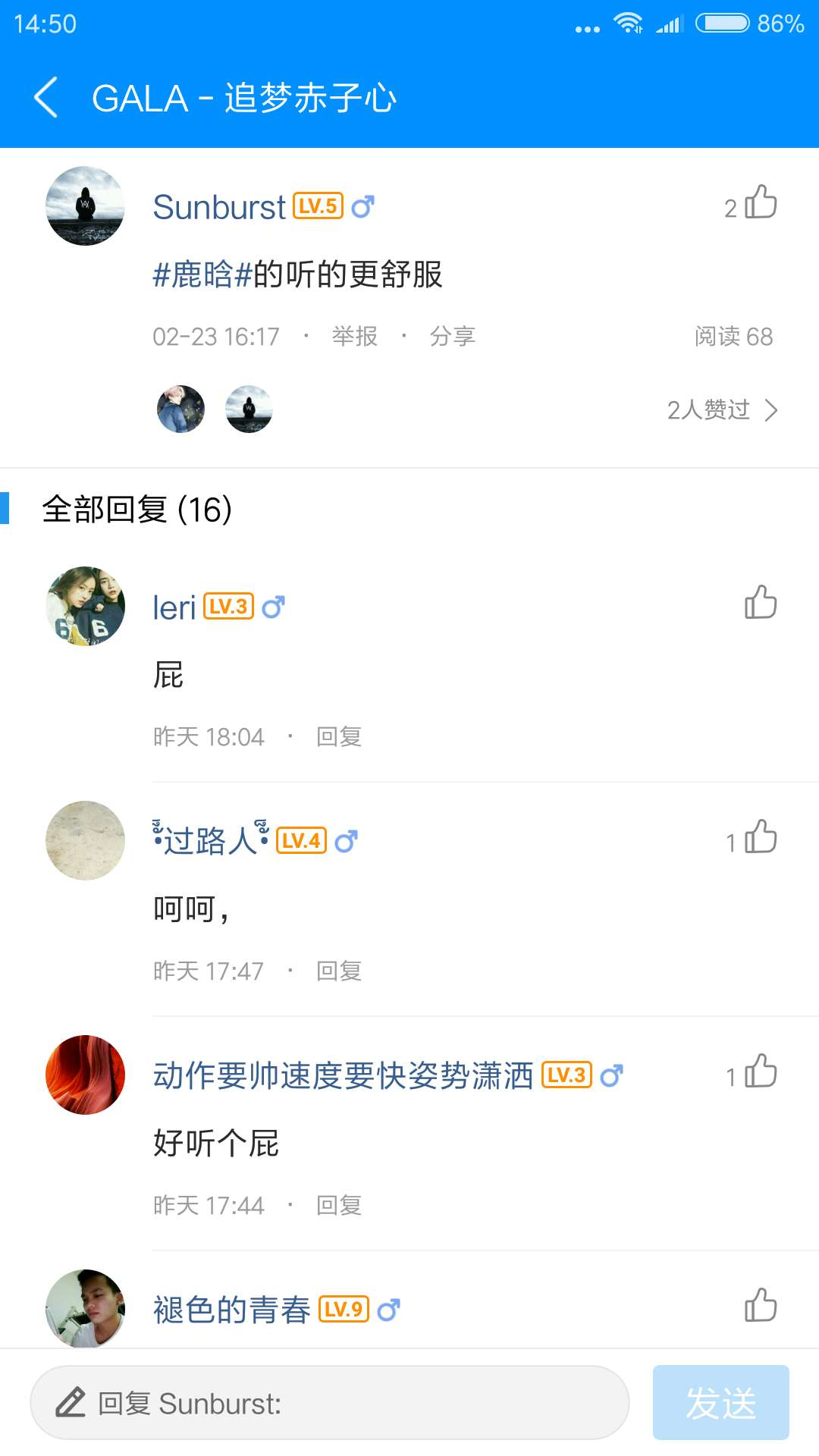Reply to the 好听个屁 comment
Screen dimensions: 819x1456
tap(338, 1205)
